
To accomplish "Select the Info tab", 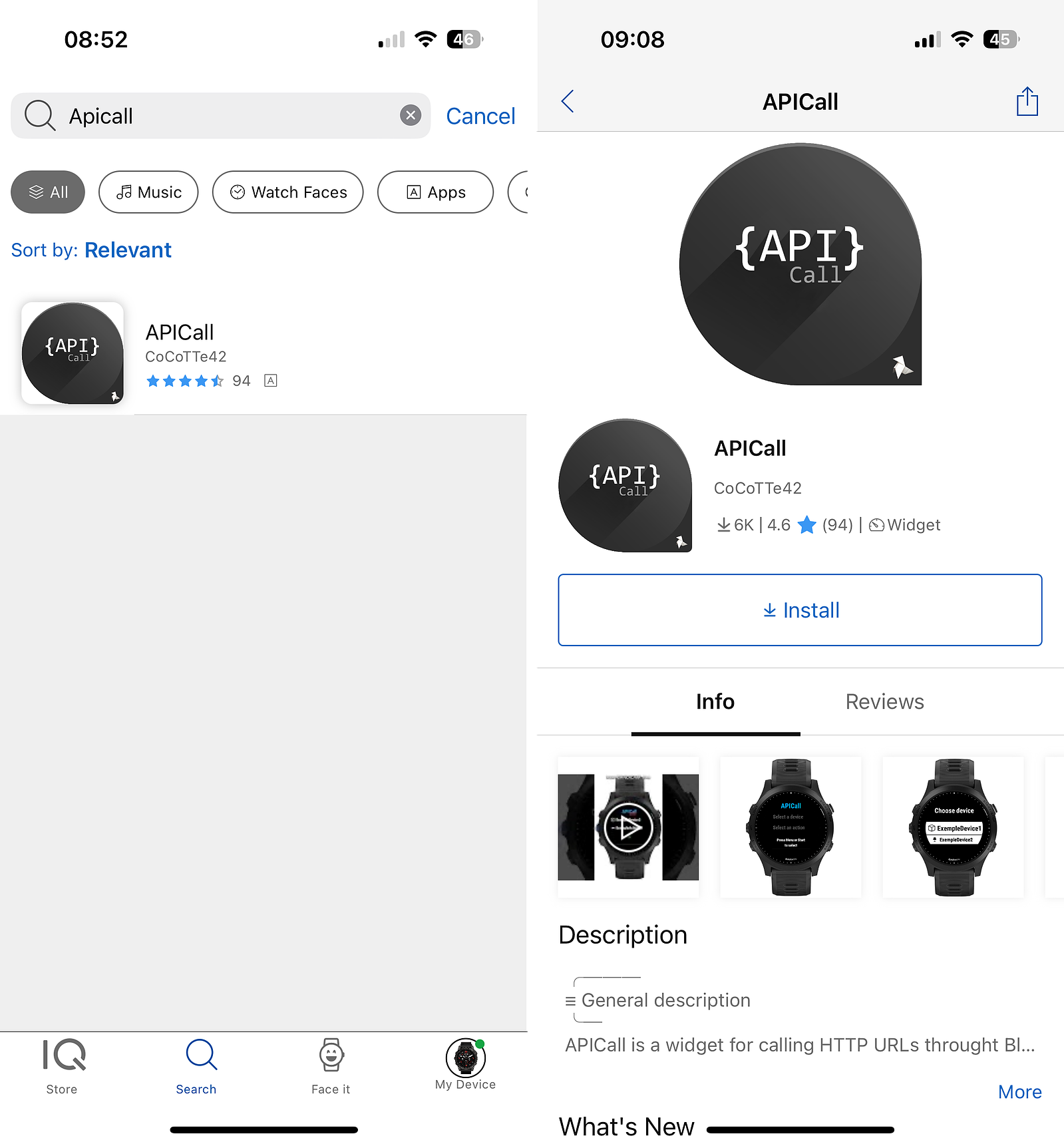I will [715, 701].
